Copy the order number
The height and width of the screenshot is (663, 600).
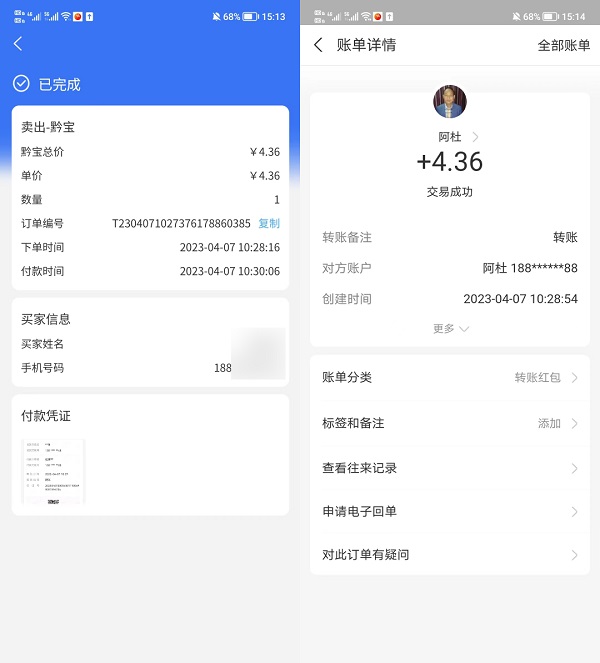[x=269, y=224]
